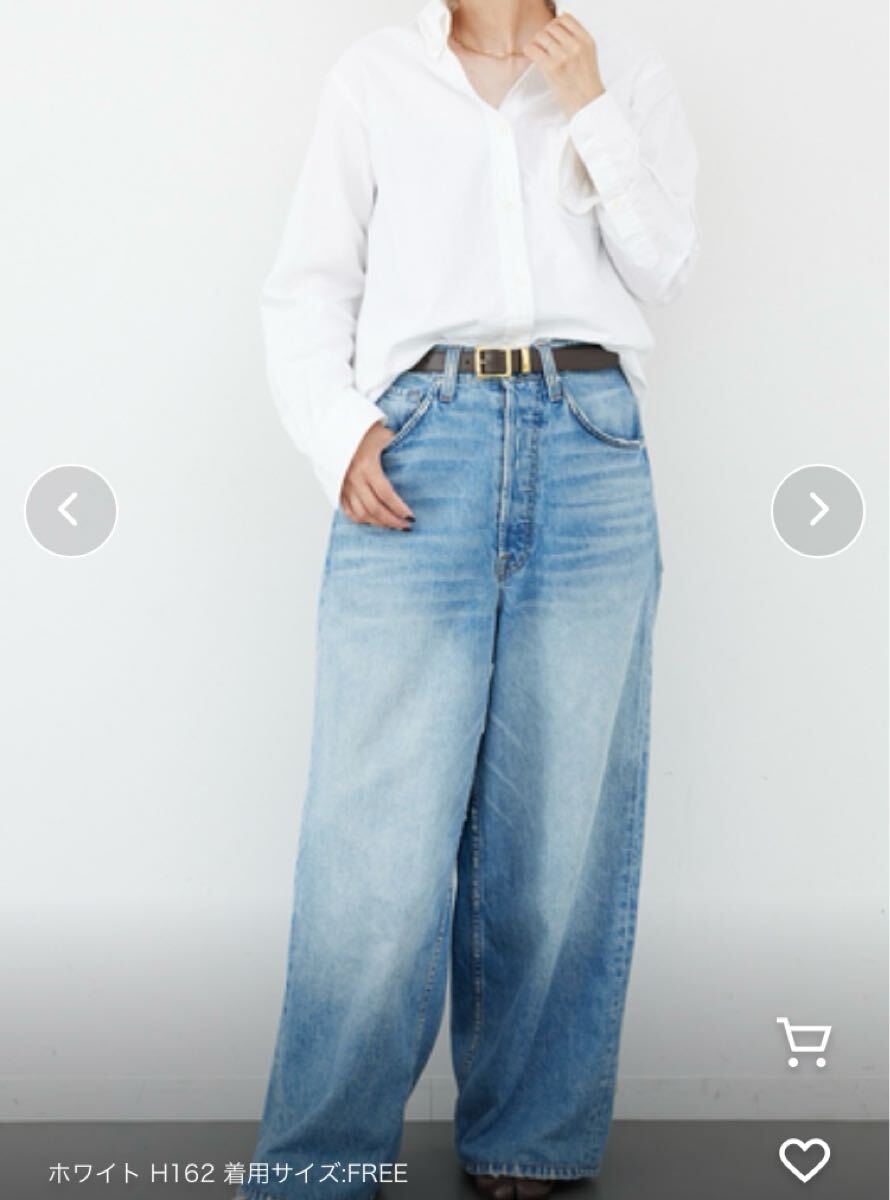This screenshot has height=1200, width=890.
Task: Favorite this item with the heart icon
Action: pos(804,1160)
